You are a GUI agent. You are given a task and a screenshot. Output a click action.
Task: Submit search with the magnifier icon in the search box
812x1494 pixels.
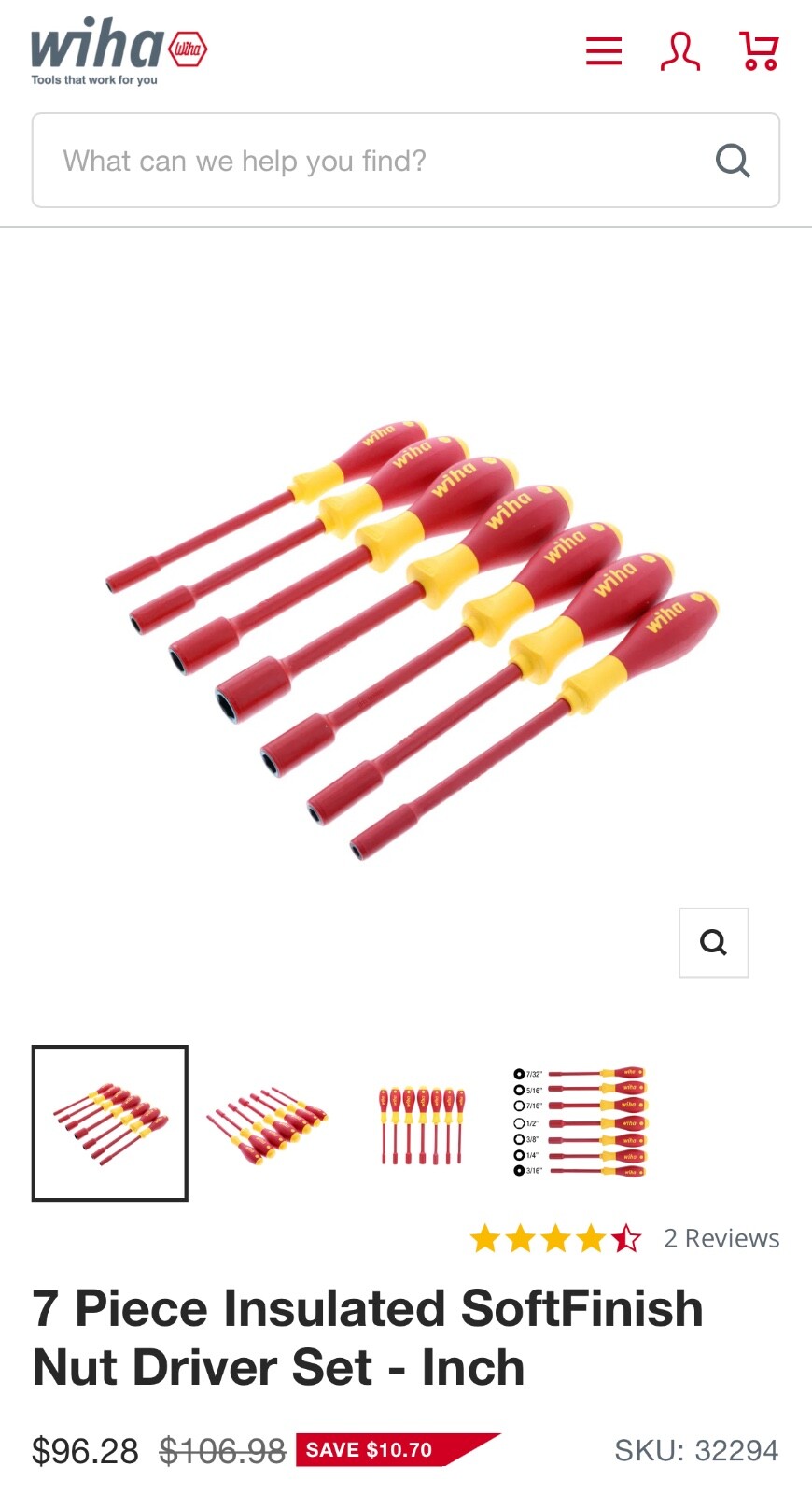(733, 161)
